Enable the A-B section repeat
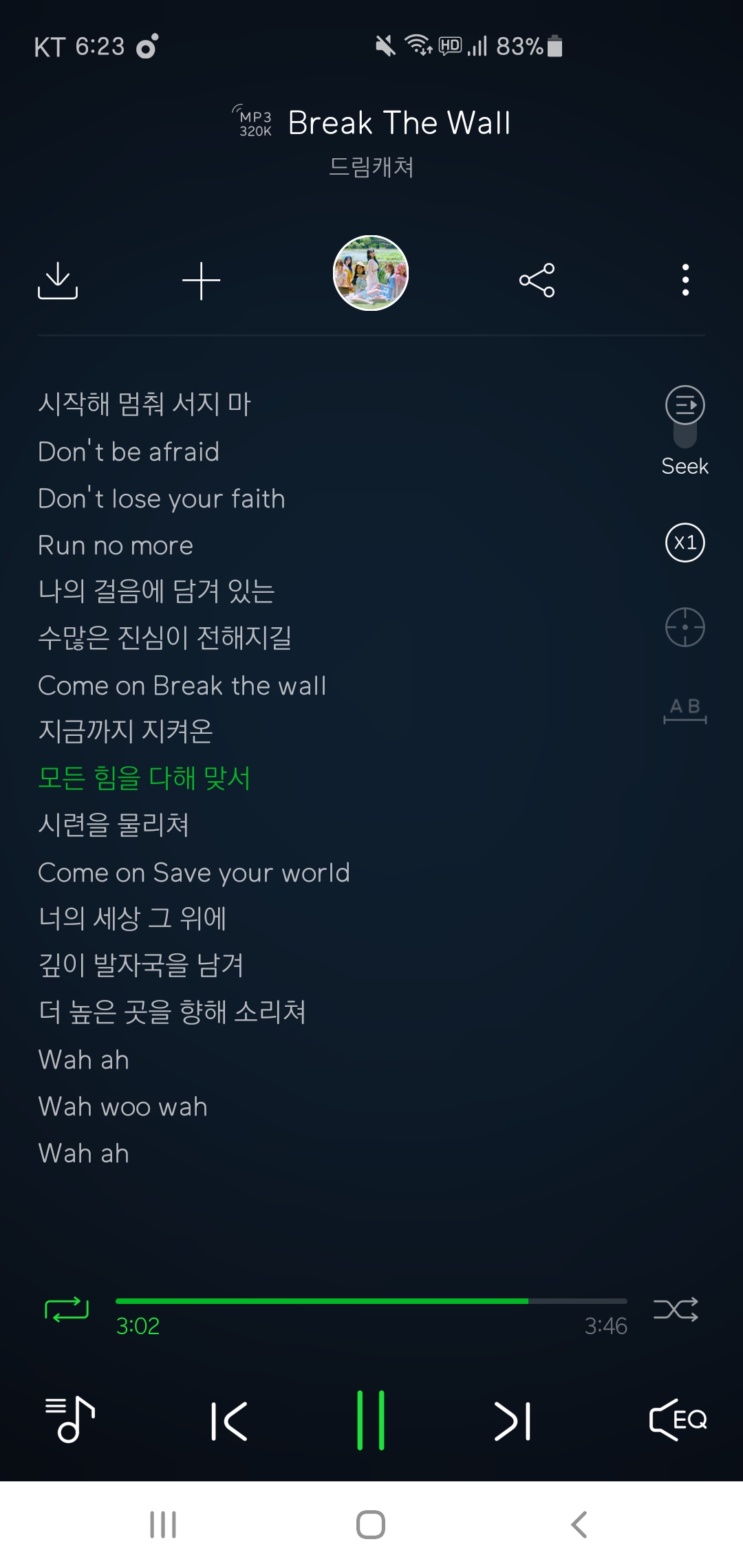Screen dimensions: 743x1568 pyautogui.click(x=685, y=710)
